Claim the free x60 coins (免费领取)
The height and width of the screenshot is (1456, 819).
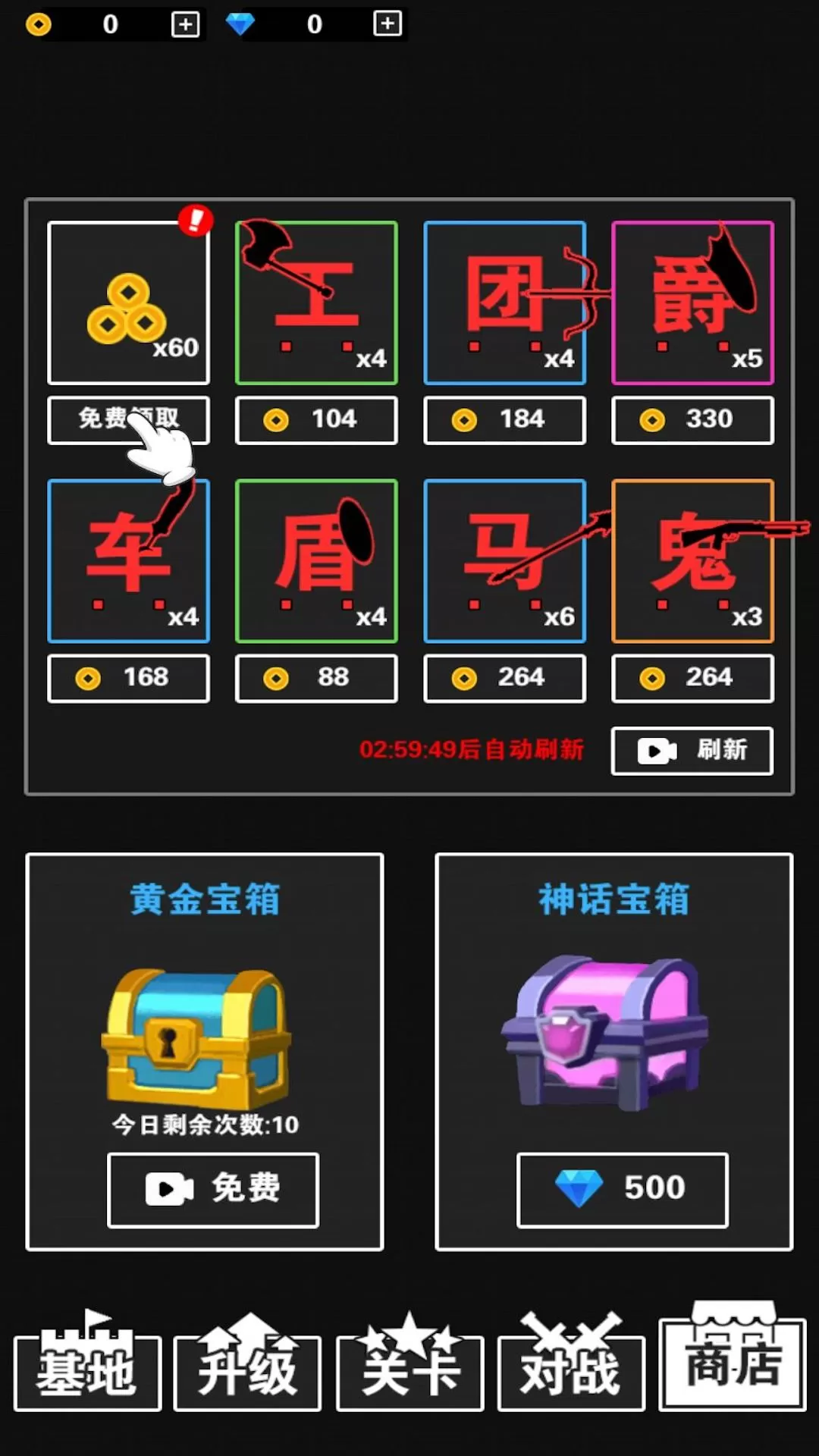[x=128, y=420]
